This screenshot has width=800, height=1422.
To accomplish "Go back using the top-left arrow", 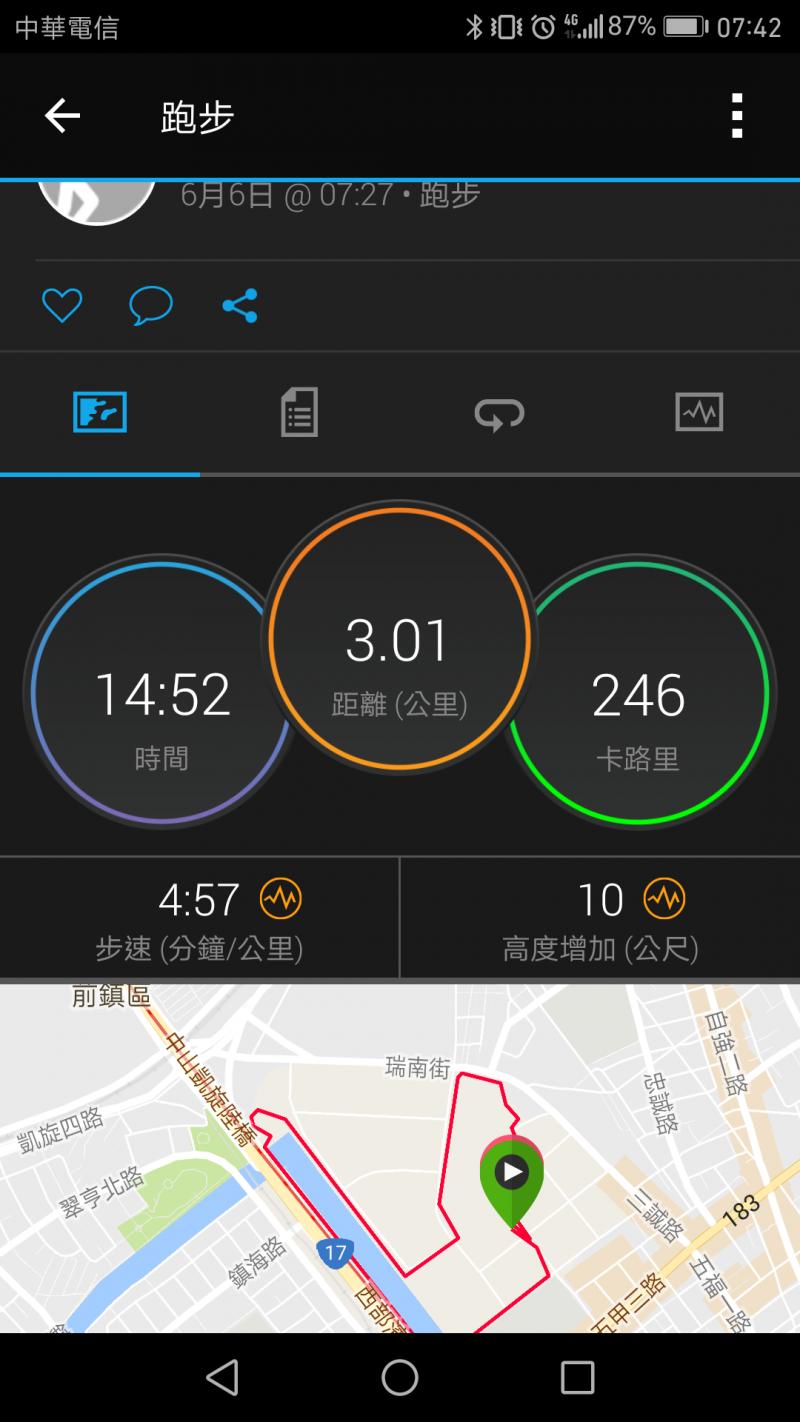I will tap(62, 117).
